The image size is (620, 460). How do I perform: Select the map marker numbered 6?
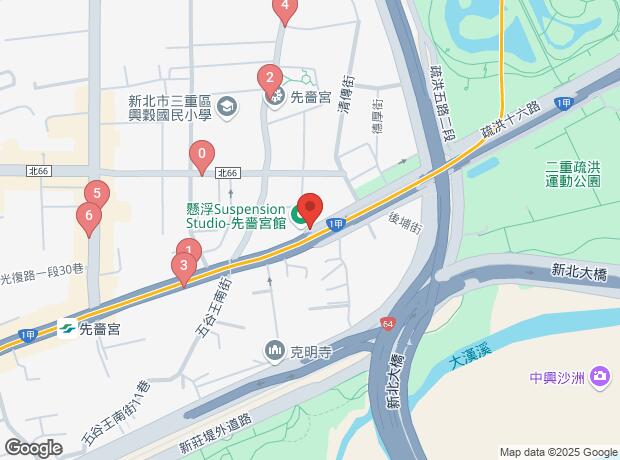pyautogui.click(x=89, y=216)
